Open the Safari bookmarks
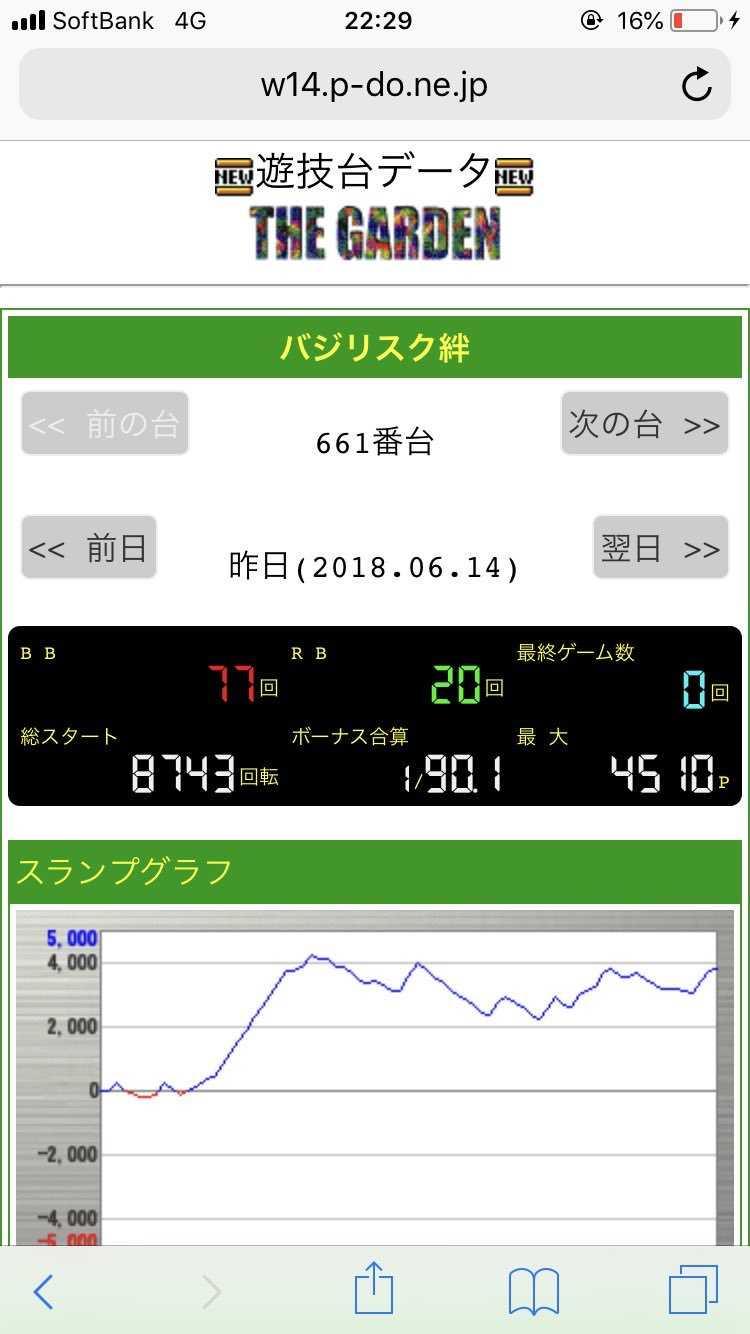The width and height of the screenshot is (750, 1334). point(534,1291)
